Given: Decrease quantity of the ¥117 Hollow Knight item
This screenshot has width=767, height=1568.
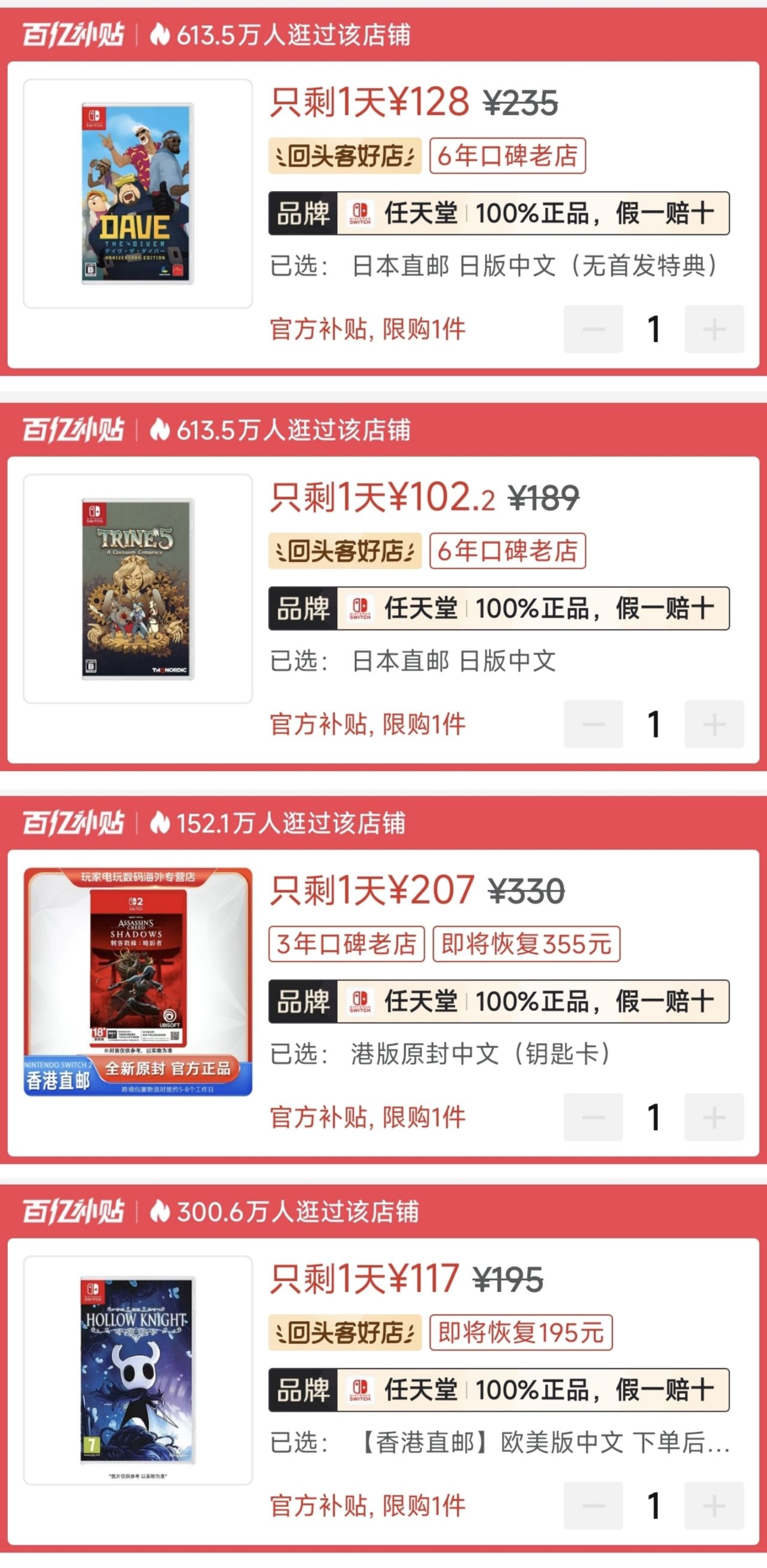Looking at the screenshot, I should tap(593, 1506).
